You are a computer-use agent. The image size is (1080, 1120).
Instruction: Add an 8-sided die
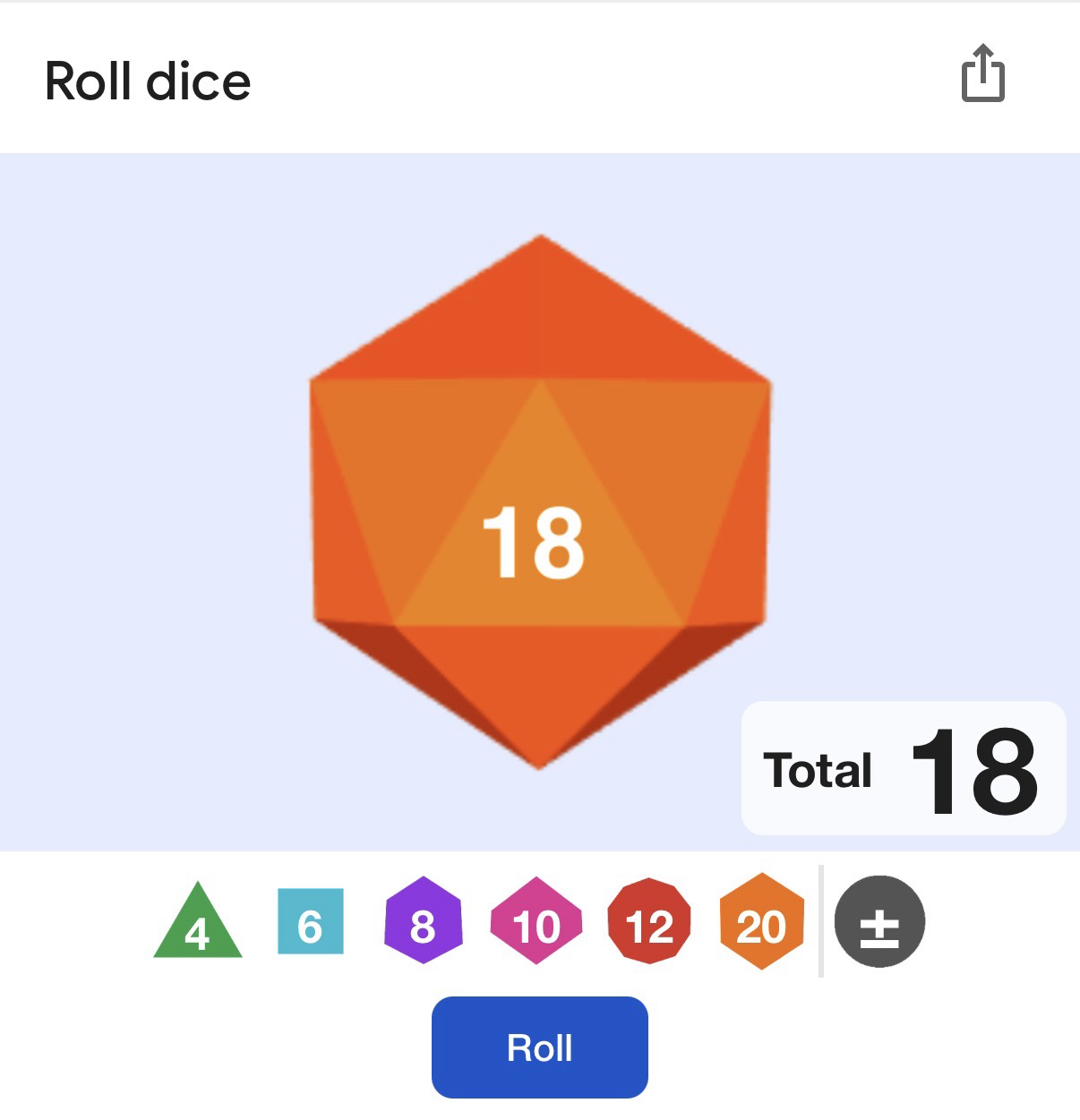point(423,921)
